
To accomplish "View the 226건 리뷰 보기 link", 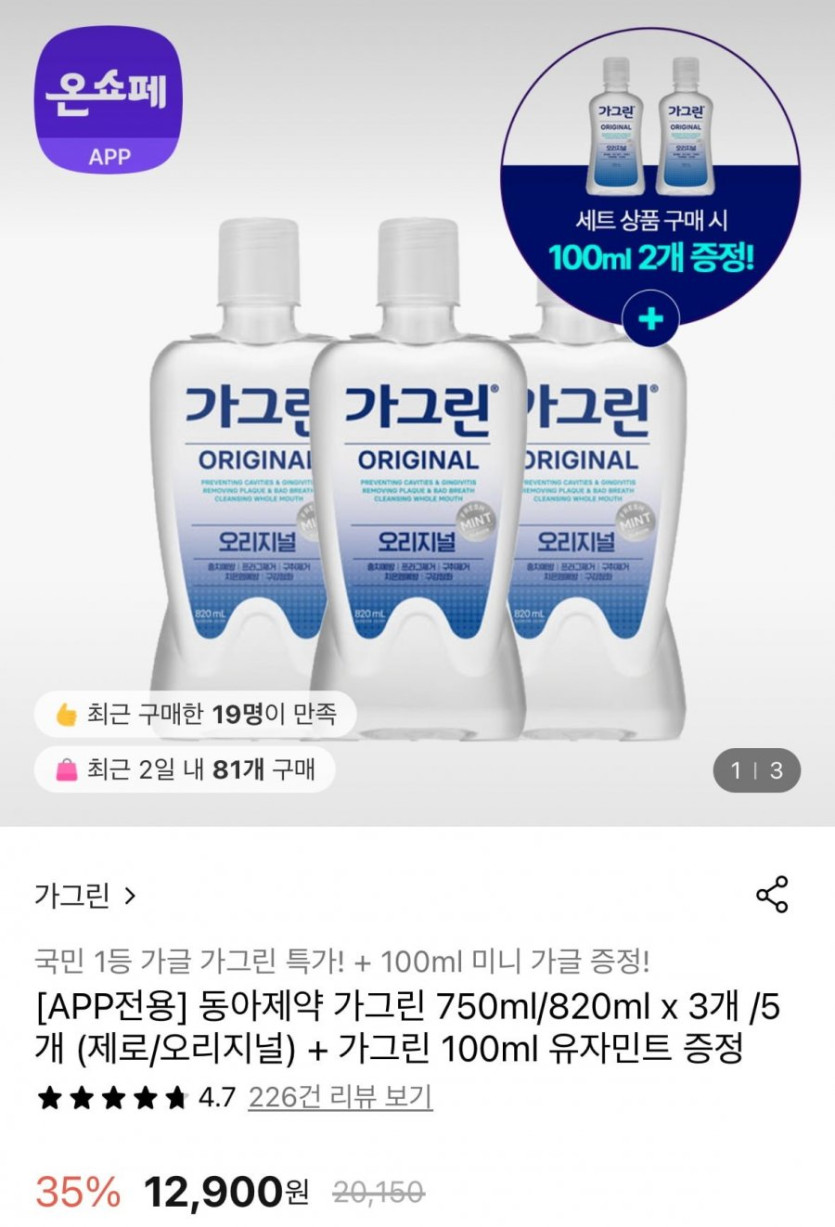I will 340,1098.
